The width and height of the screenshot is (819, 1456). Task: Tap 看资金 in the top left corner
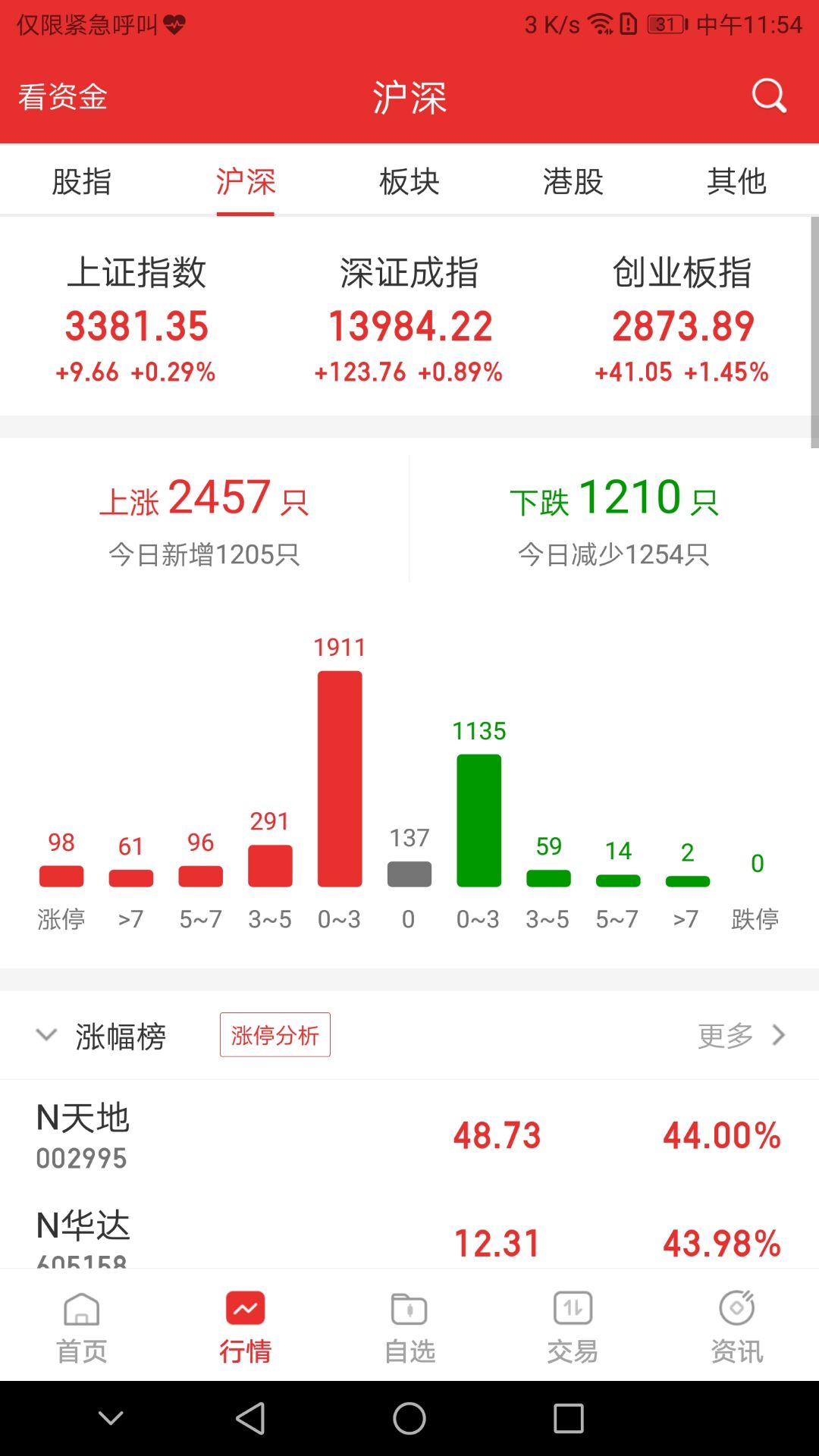(62, 97)
